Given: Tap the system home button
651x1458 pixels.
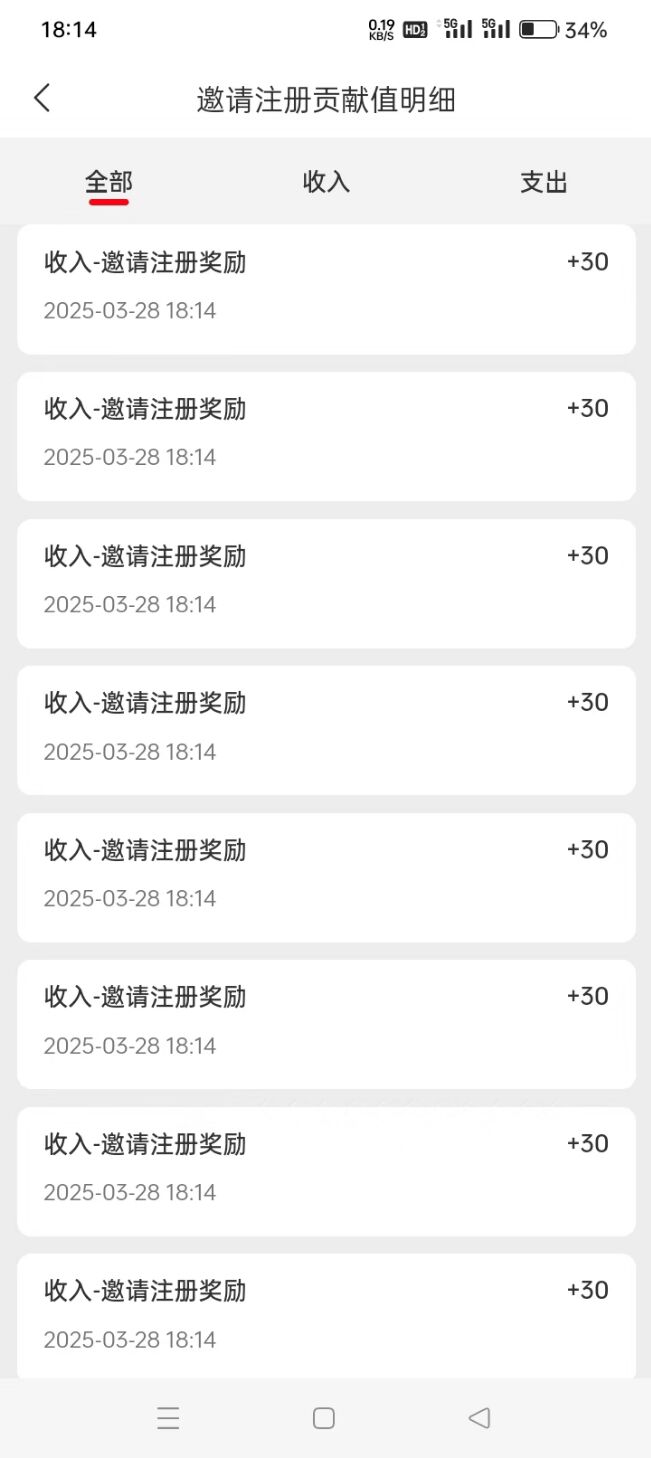Looking at the screenshot, I should (x=324, y=1418).
